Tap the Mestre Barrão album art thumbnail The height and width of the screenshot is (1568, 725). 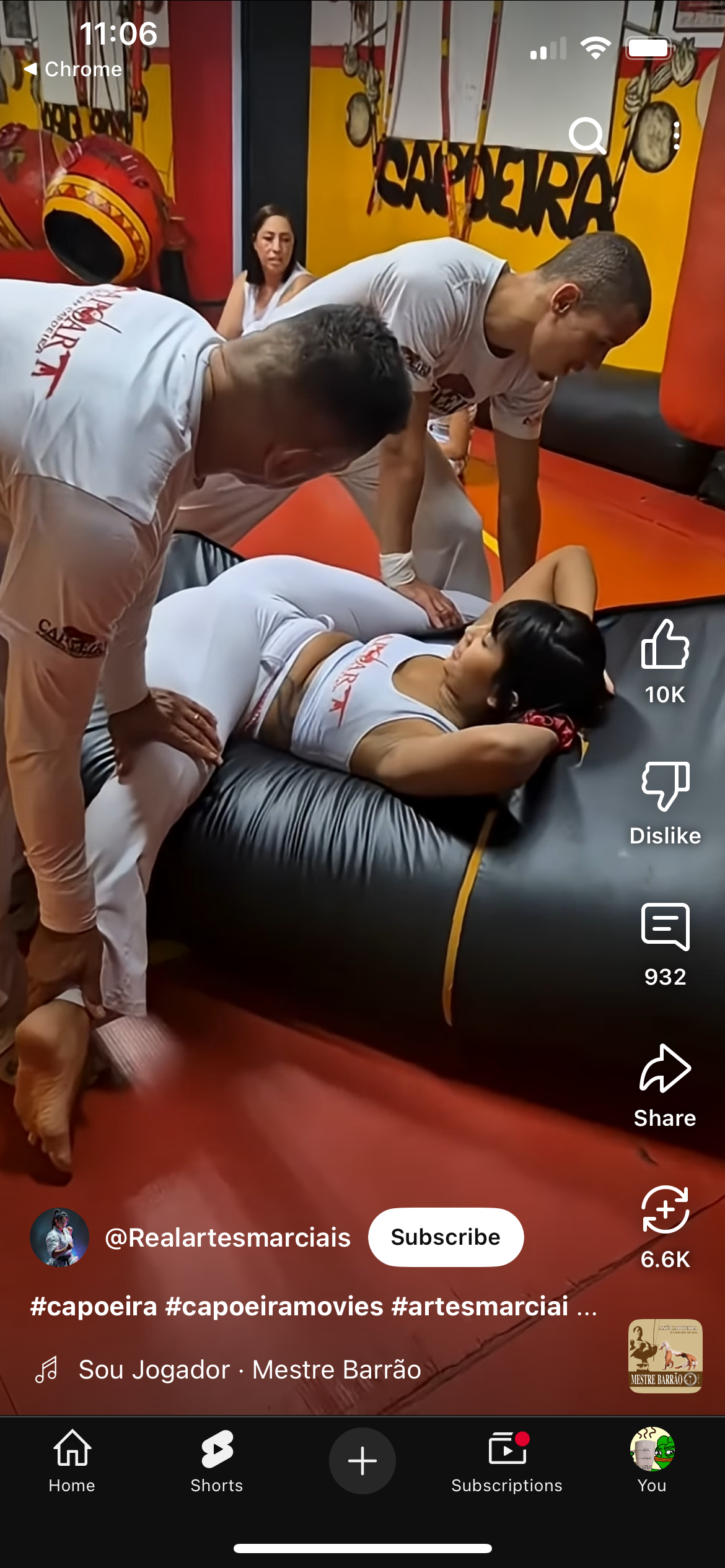(665, 1356)
